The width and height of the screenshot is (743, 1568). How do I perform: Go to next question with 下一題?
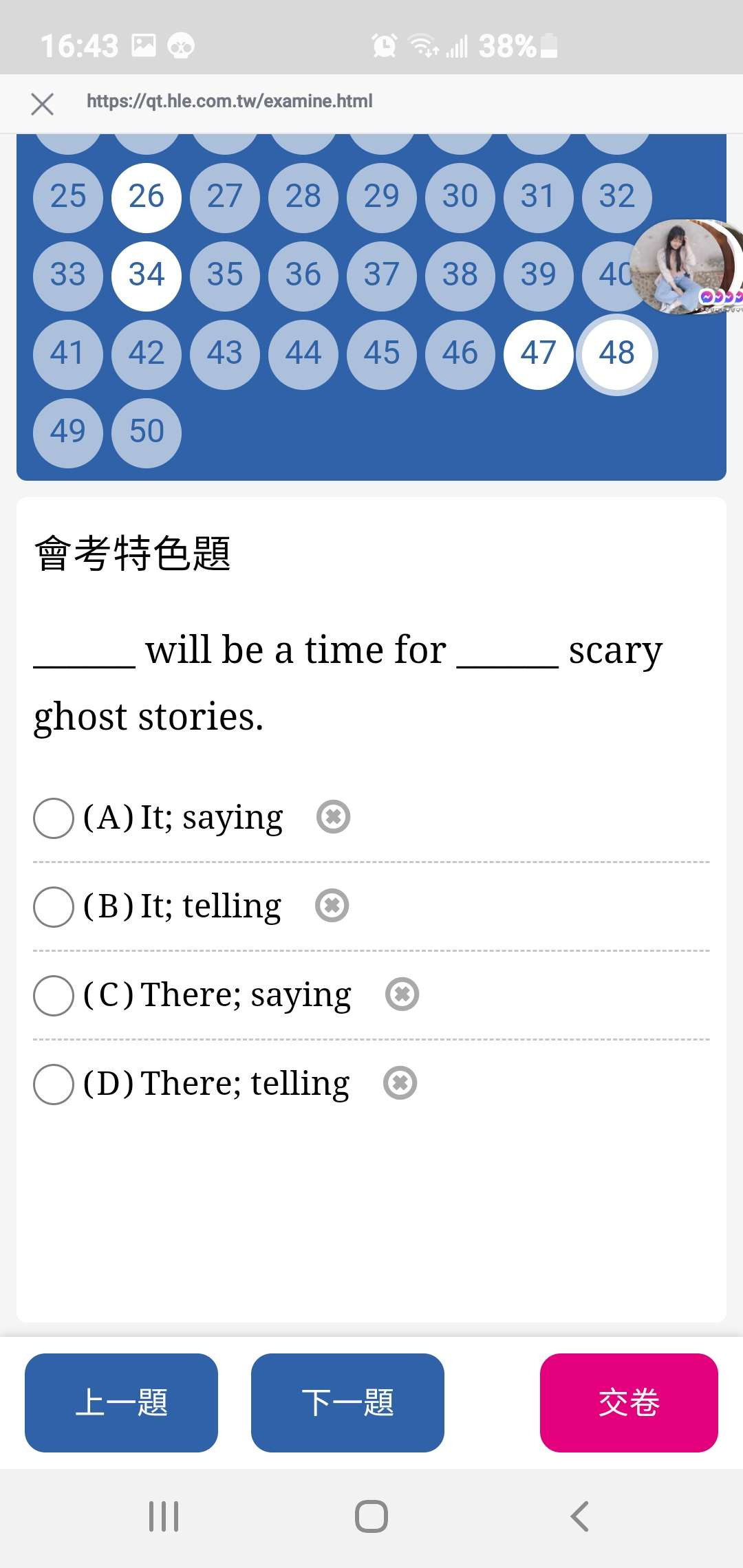tap(347, 1402)
